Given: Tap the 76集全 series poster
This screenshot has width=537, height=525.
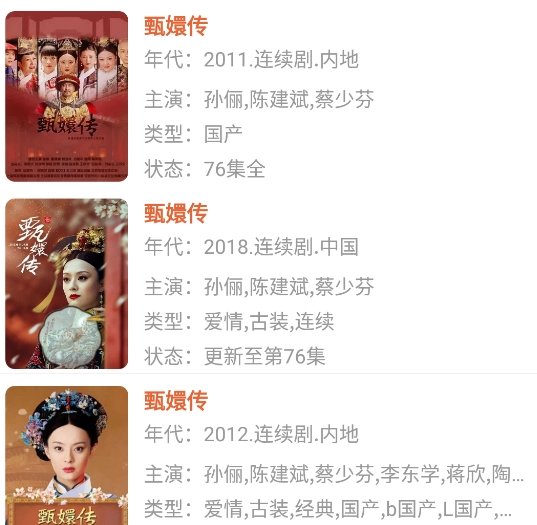Looking at the screenshot, I should (66, 96).
